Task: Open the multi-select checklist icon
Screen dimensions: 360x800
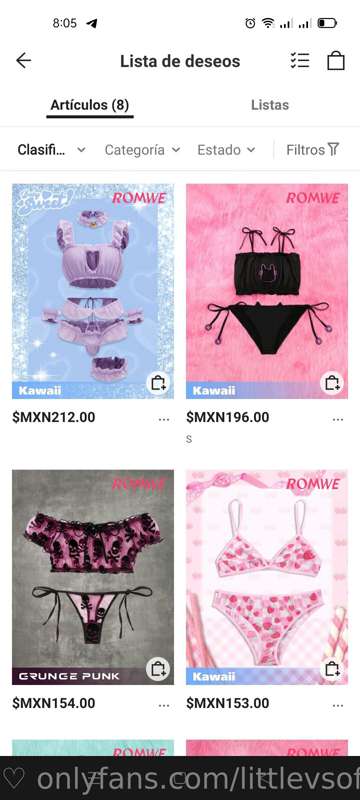Action: click(299, 61)
